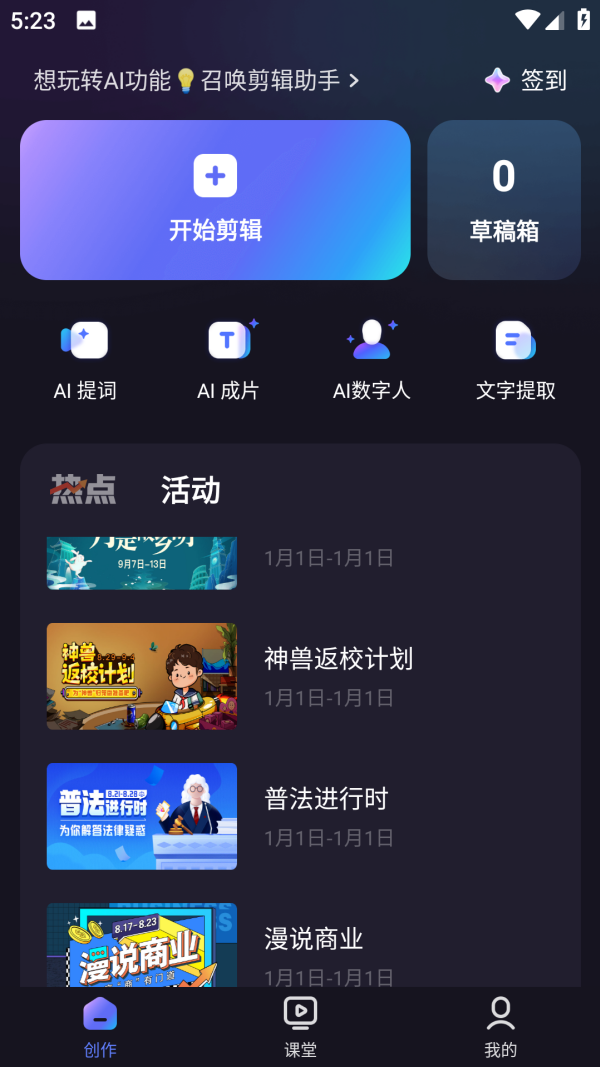The height and width of the screenshot is (1067, 600).
Task: Open the AI 成片 feature
Action: click(x=228, y=360)
